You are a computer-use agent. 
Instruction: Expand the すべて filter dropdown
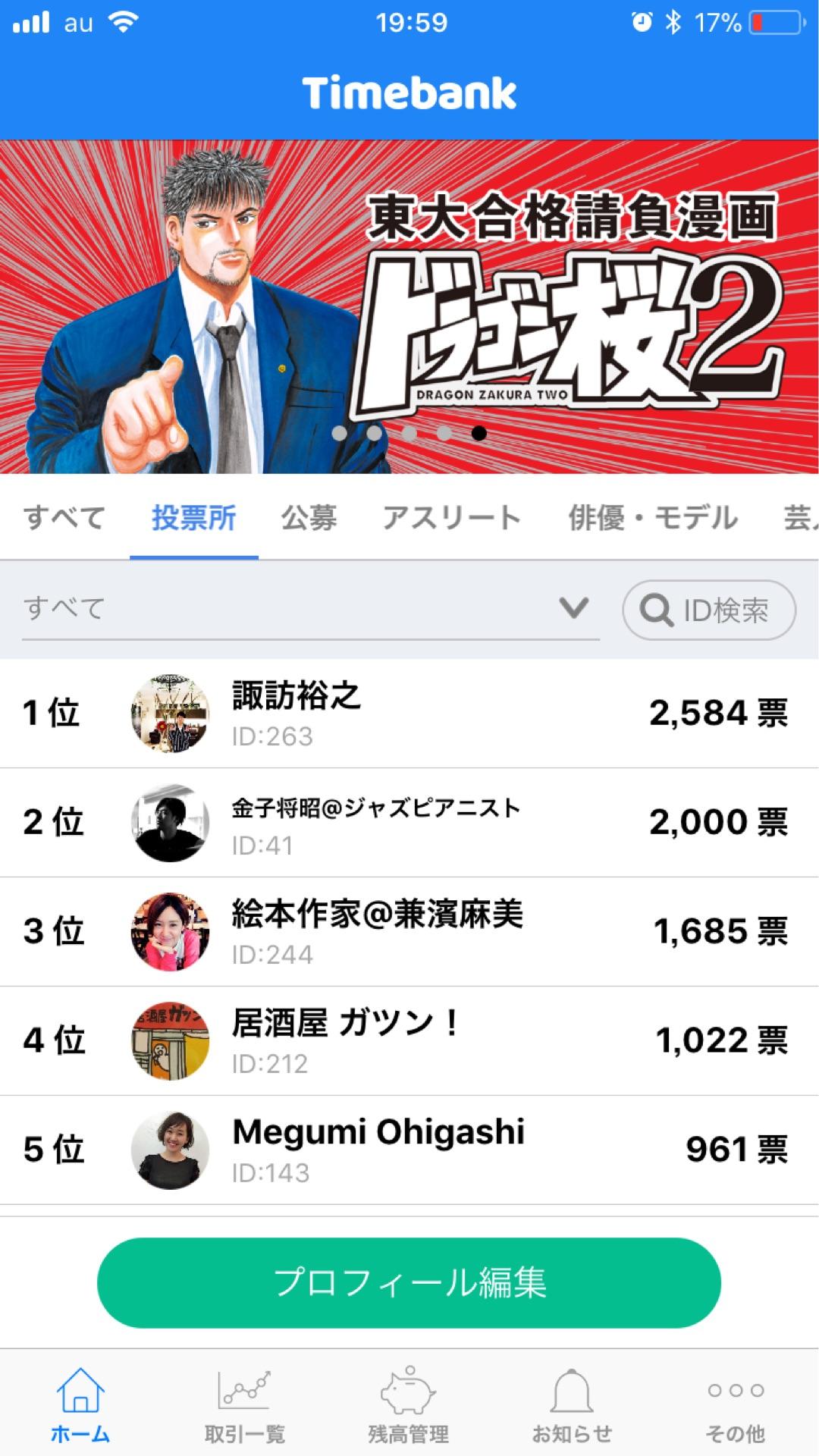[303, 607]
